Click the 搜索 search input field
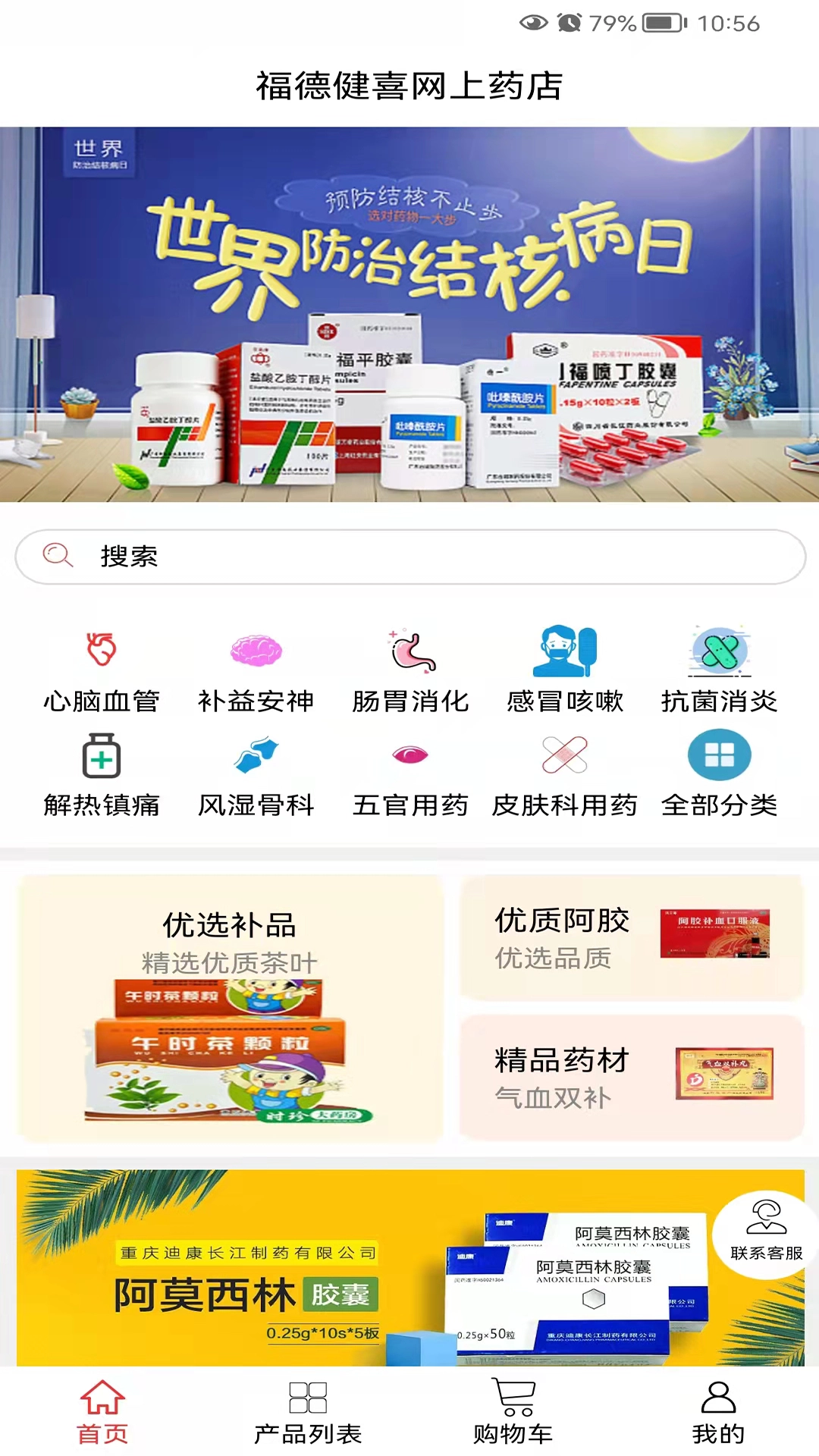Screen dimensions: 819x1456 pyautogui.click(x=409, y=557)
